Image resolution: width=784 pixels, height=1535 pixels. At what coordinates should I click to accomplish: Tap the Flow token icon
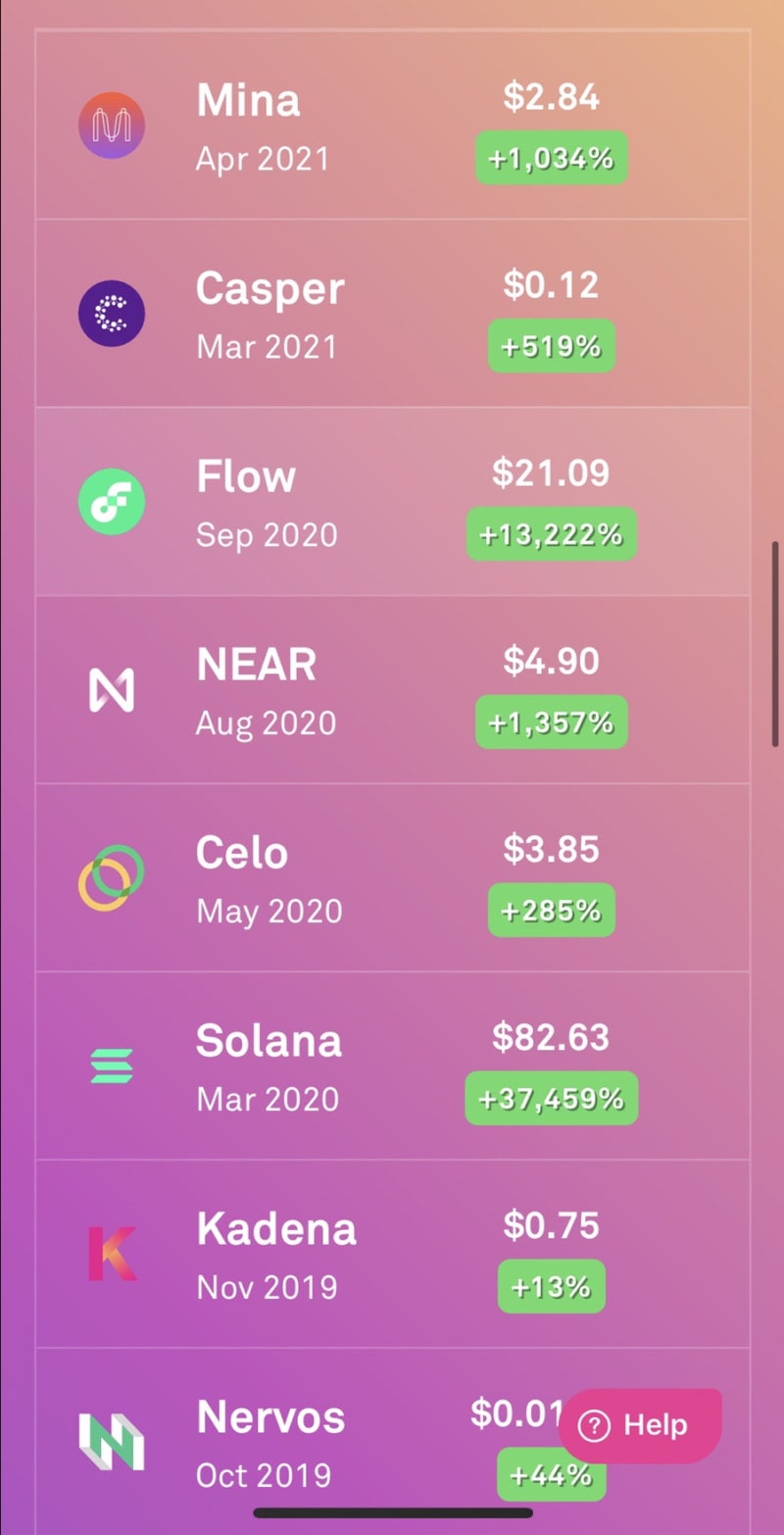click(x=112, y=501)
